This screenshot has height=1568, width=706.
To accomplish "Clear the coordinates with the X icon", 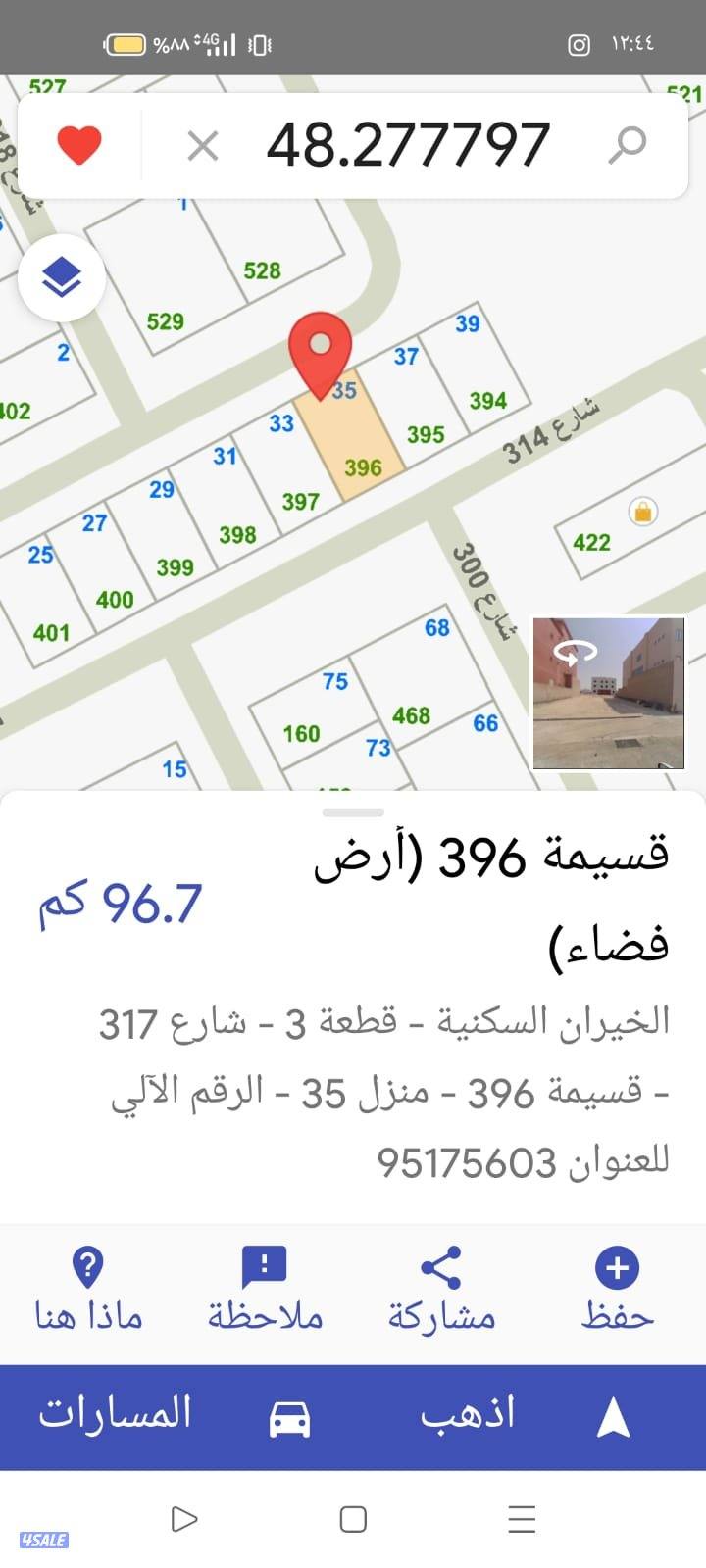I will (x=203, y=145).
